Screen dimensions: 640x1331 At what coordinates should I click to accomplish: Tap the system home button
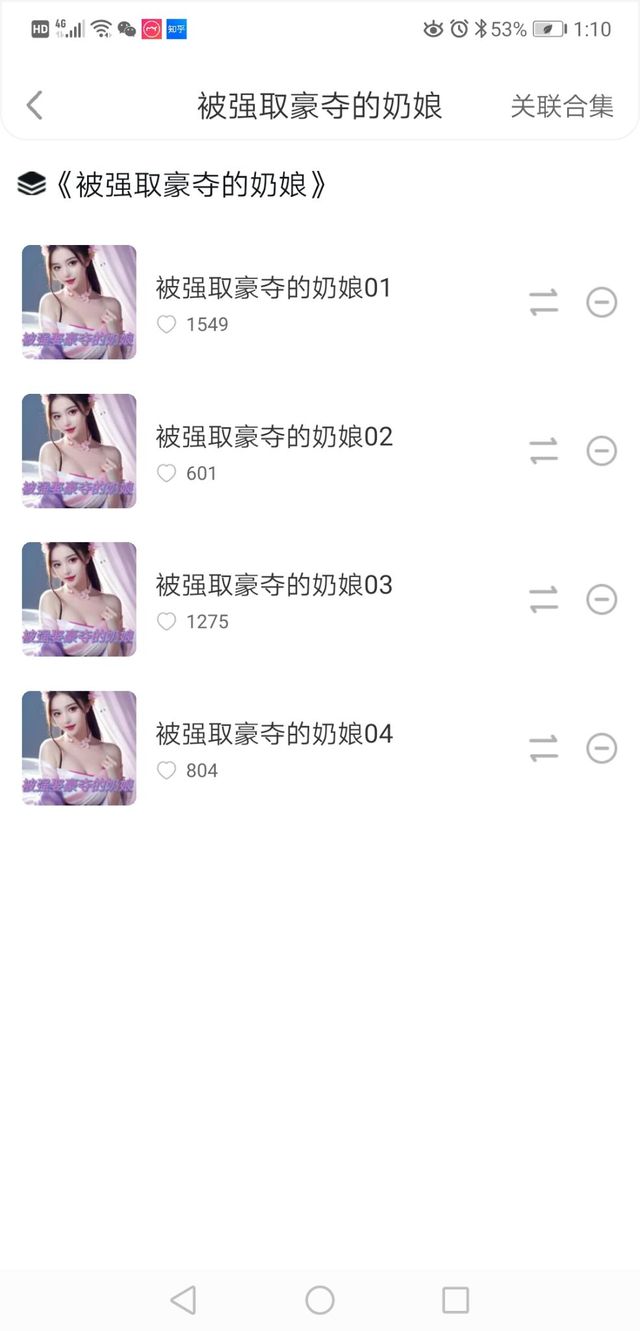pyautogui.click(x=320, y=1300)
